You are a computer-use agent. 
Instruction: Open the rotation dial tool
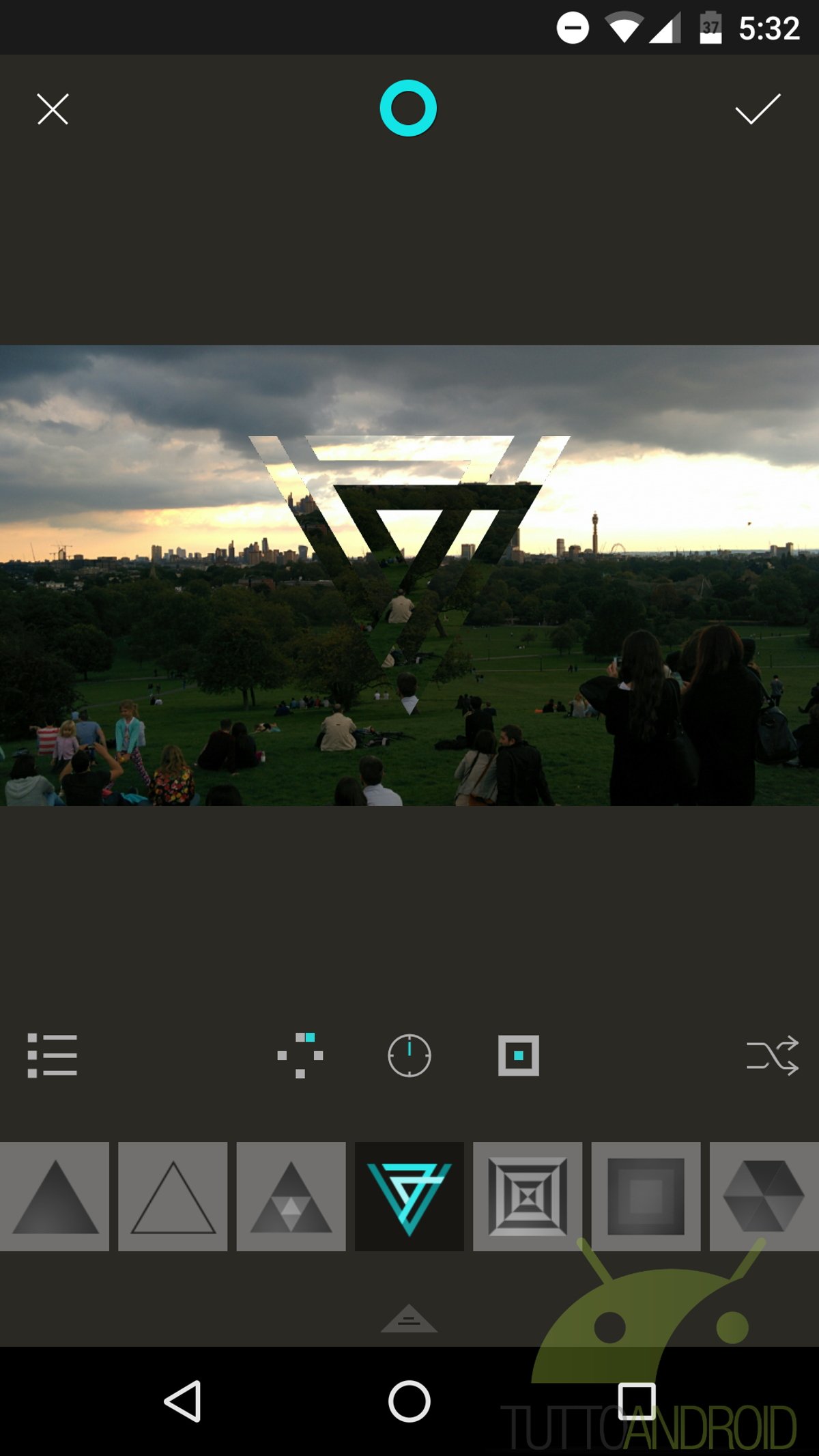(x=409, y=1055)
